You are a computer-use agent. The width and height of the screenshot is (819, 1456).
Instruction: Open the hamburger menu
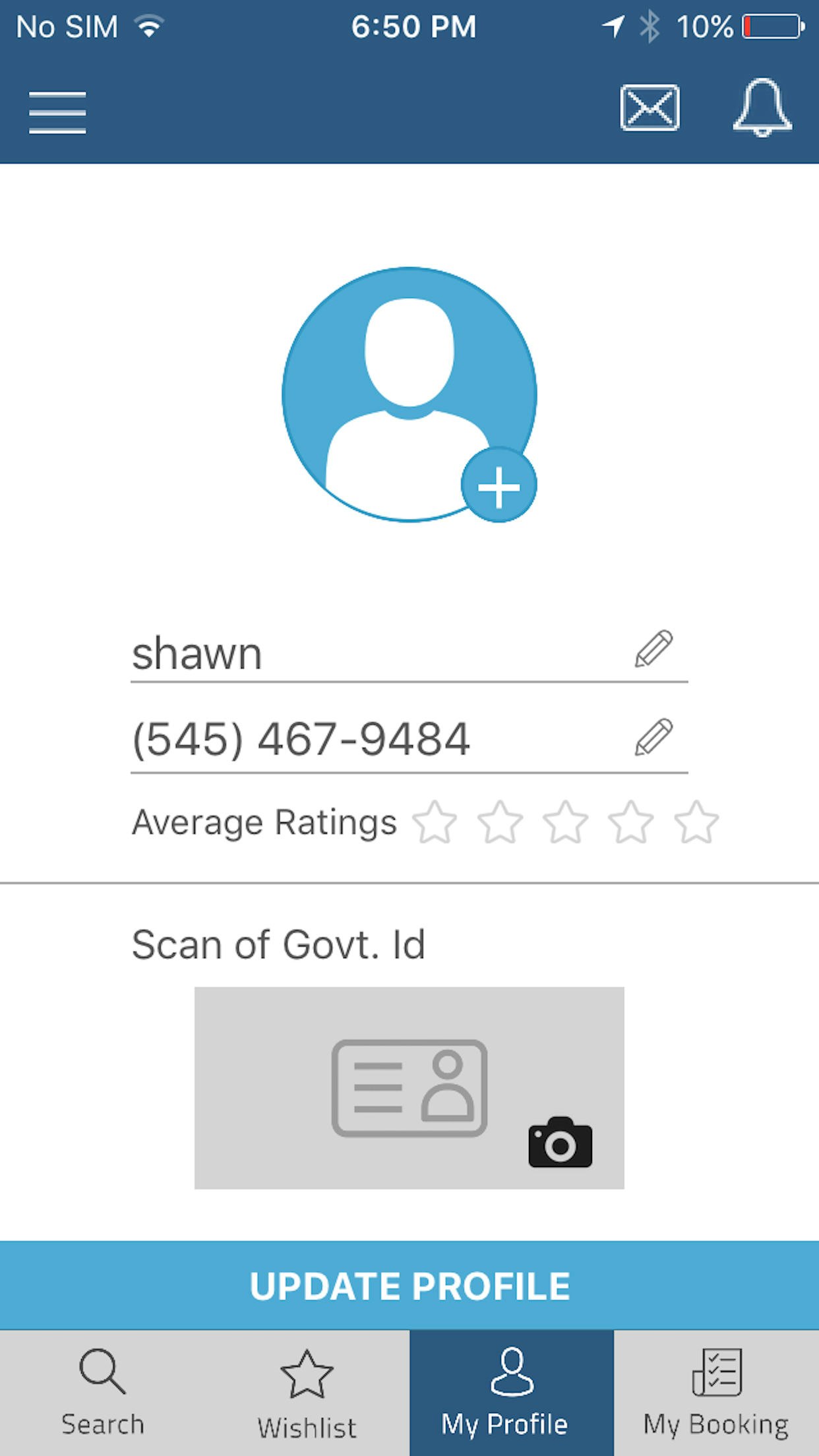[57, 113]
